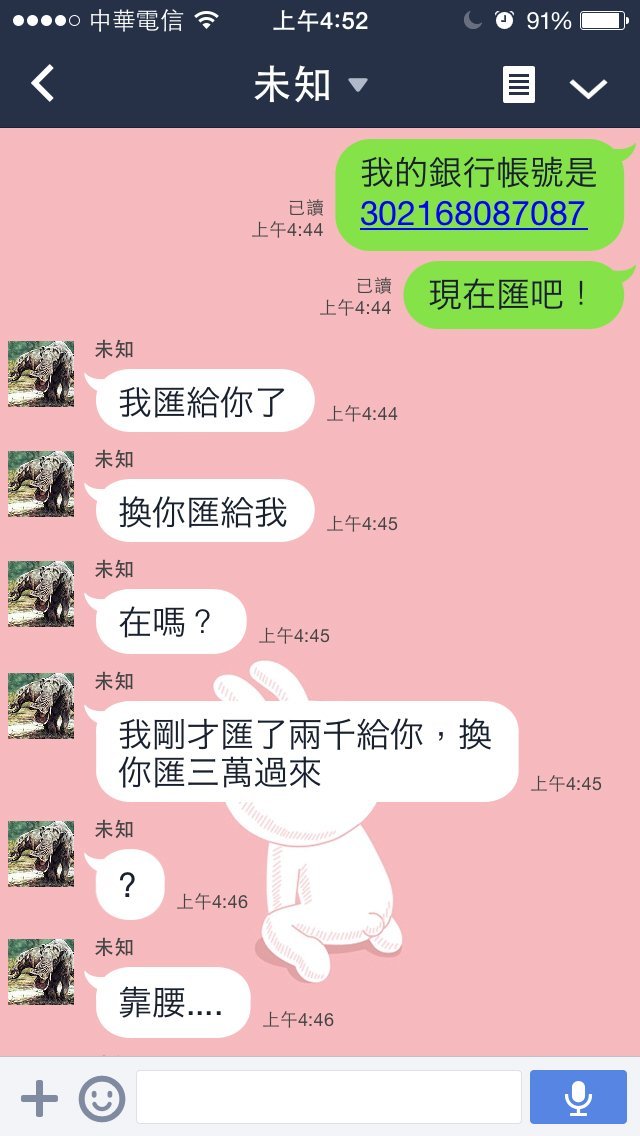The height and width of the screenshot is (1136, 640).
Task: Open the chat options chevron menu
Action: coord(588,87)
